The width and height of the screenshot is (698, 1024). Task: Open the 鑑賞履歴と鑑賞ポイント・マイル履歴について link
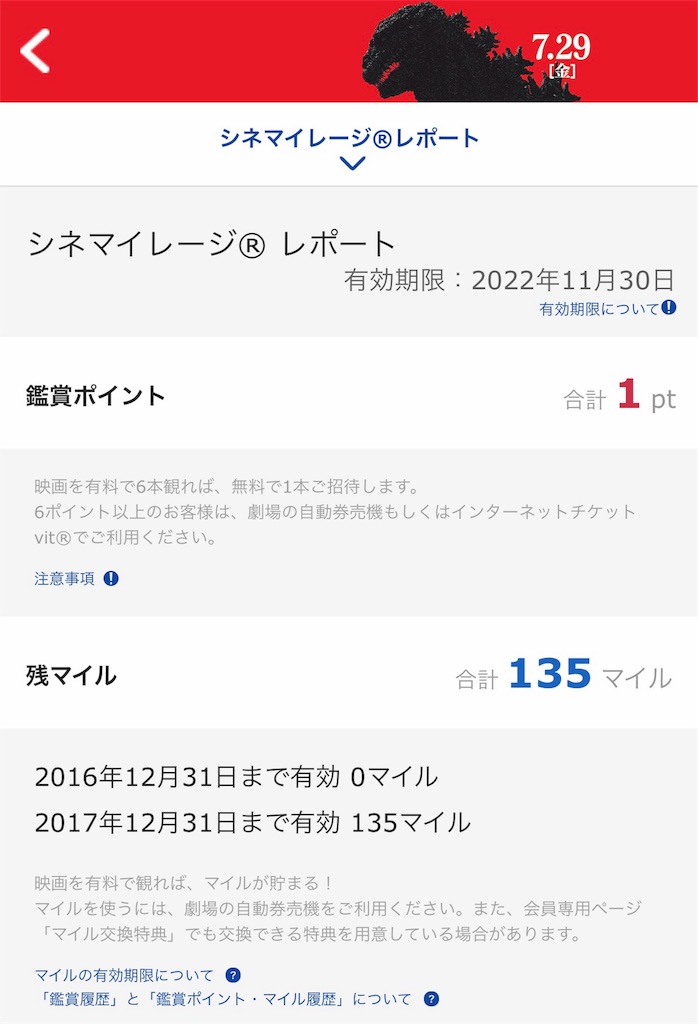[236, 999]
